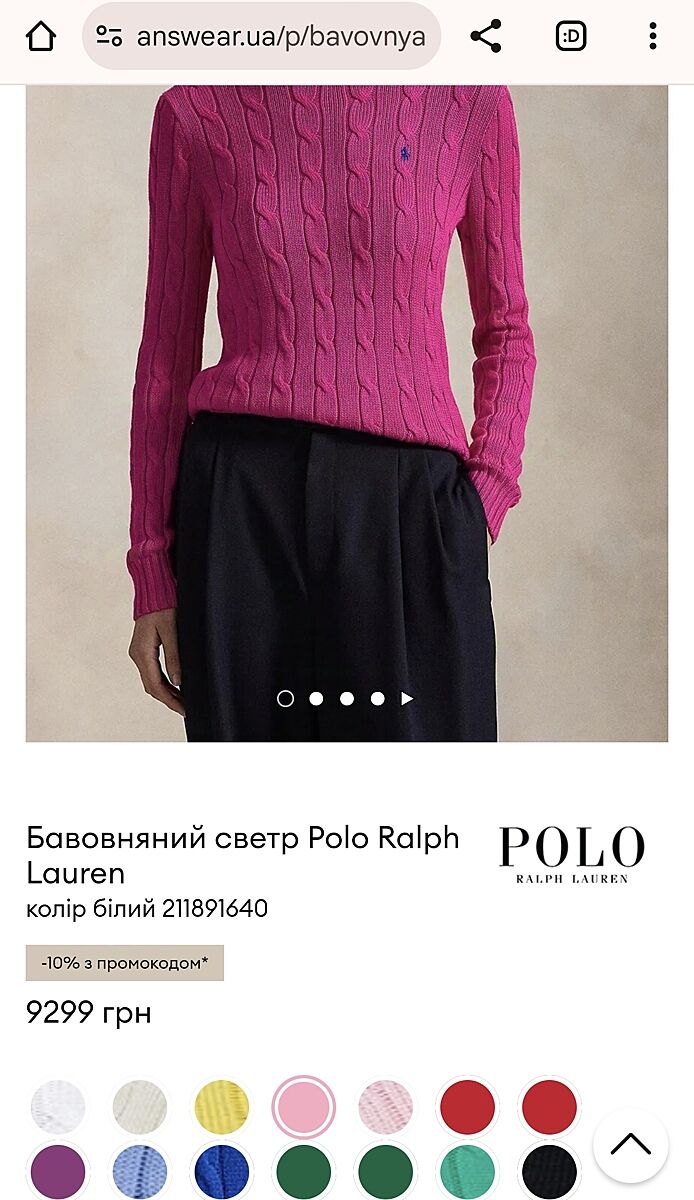Viewport: 694px width, 1200px height.
Task: Open the browser overflow menu
Action: tap(652, 37)
